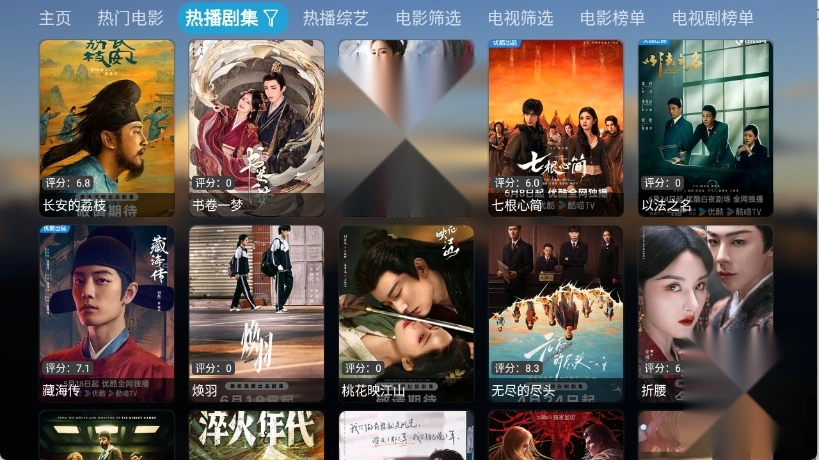The width and height of the screenshot is (819, 460).
Task: Tap the filter icon on 热播剧集
Action: coord(271,18)
